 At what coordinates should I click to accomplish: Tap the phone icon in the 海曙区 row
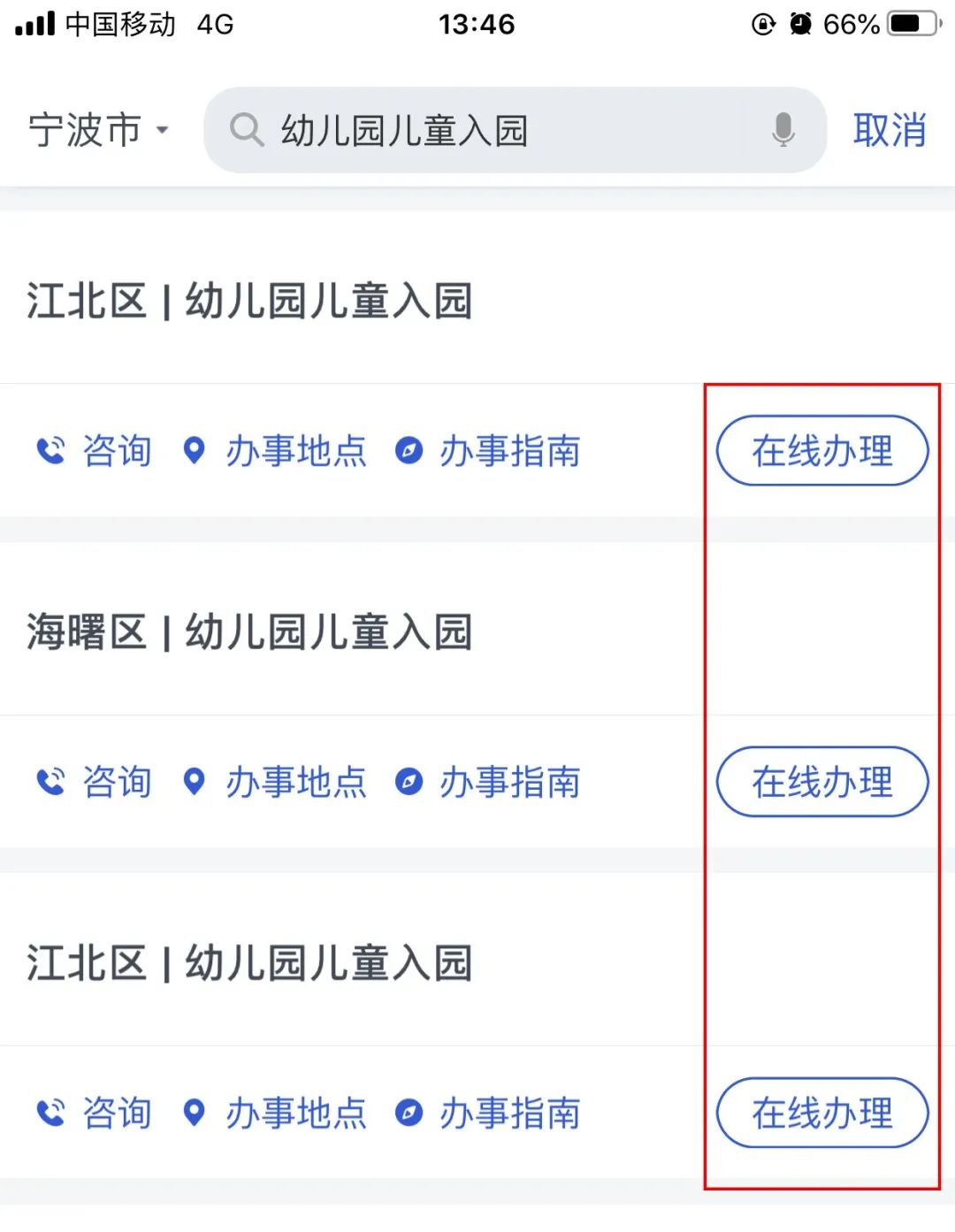[50, 782]
